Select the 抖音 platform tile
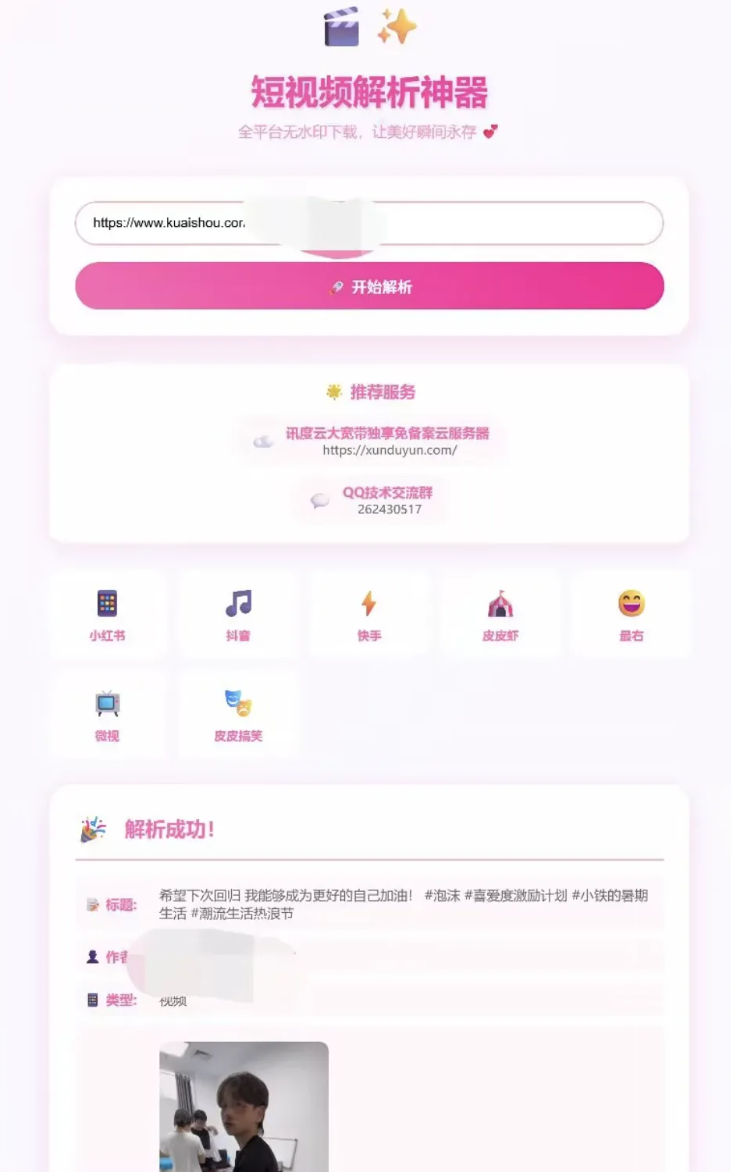The height and width of the screenshot is (1172, 731). point(238,615)
